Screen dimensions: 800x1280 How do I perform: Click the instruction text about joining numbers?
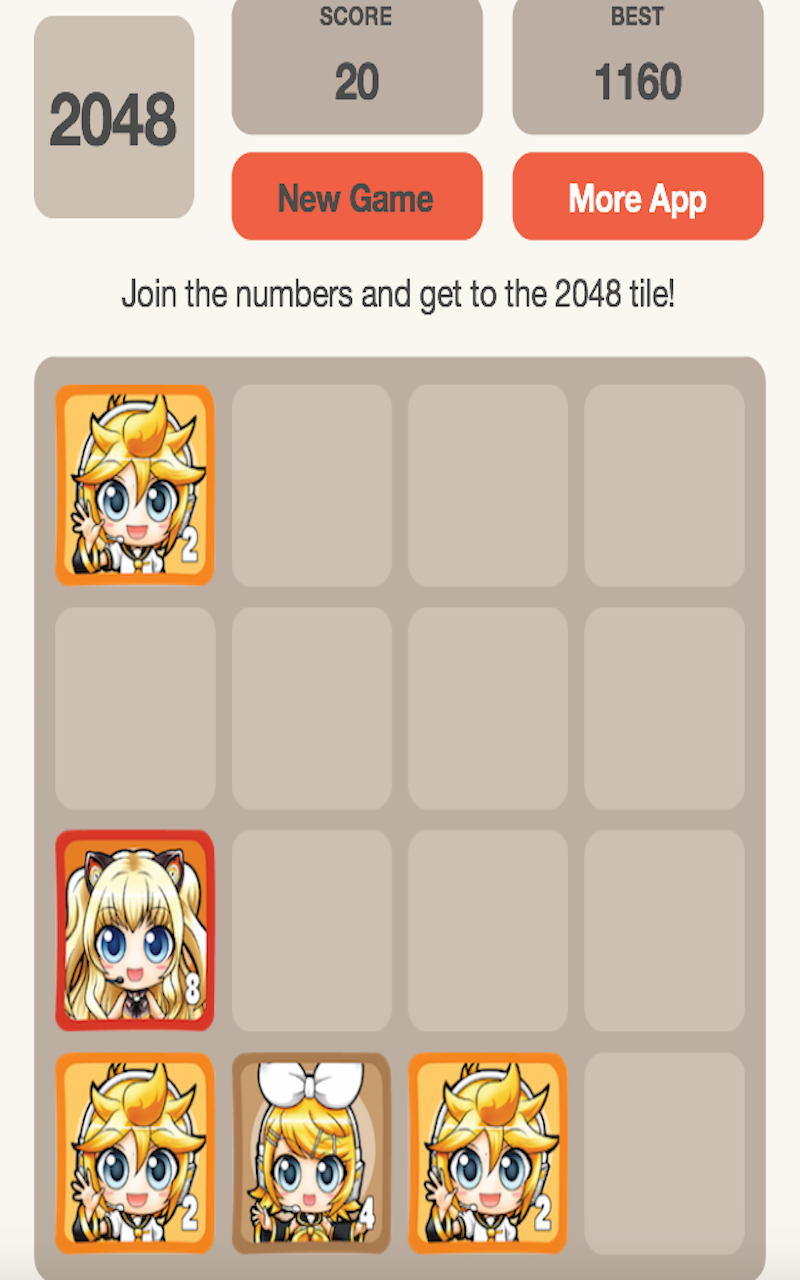[x=400, y=294]
